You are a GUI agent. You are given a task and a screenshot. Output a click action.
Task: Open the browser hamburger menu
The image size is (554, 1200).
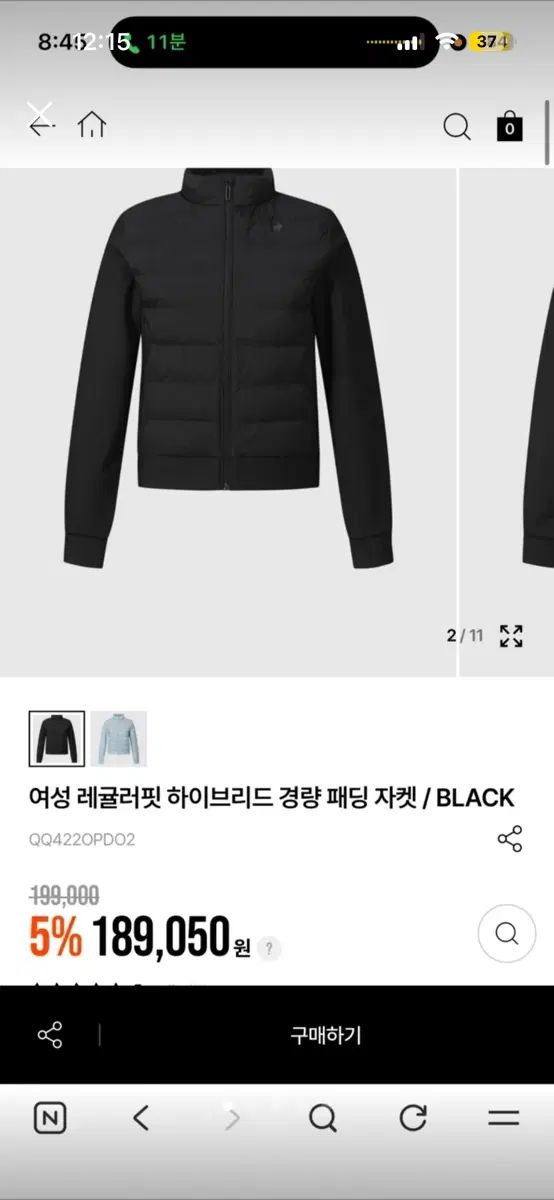coord(504,1118)
